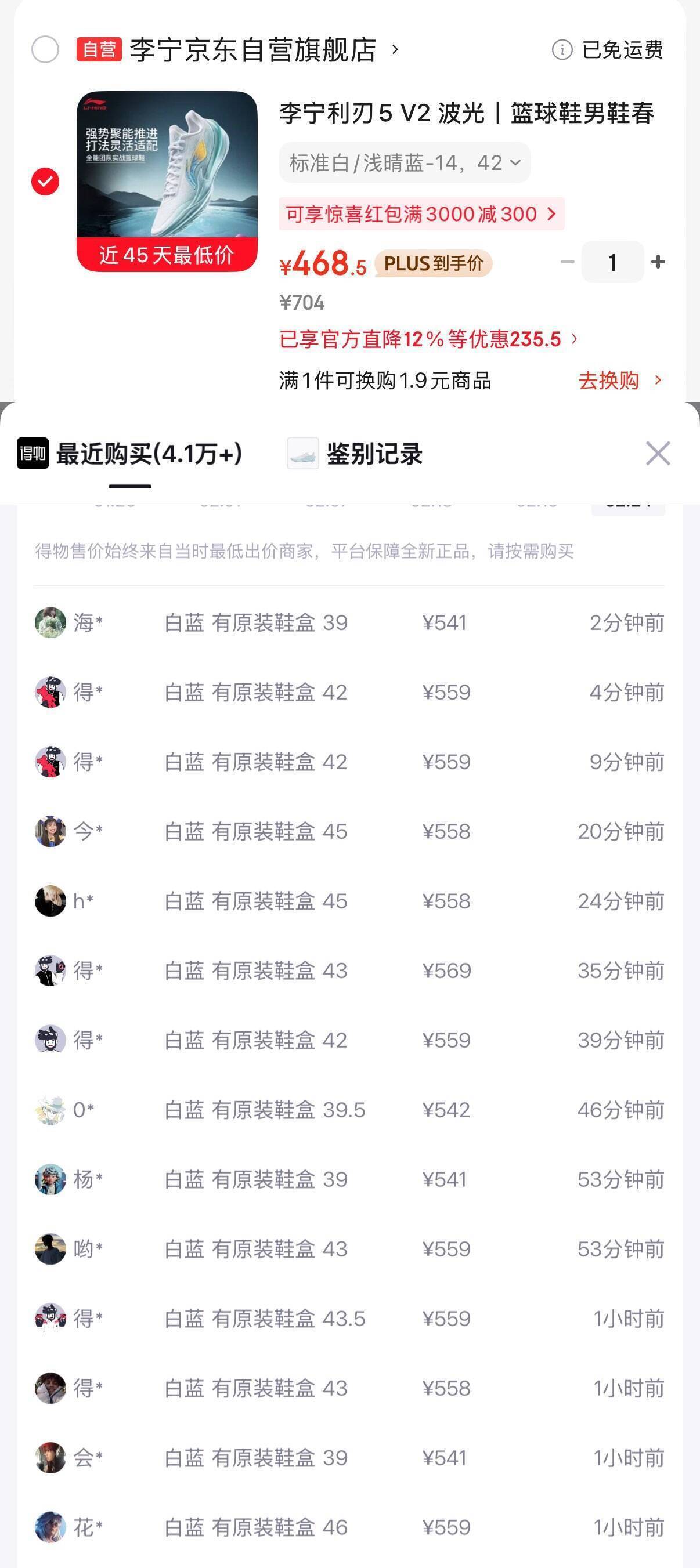Increase item quantity with plus
Image resolution: width=700 pixels, height=1568 pixels.
(x=658, y=262)
